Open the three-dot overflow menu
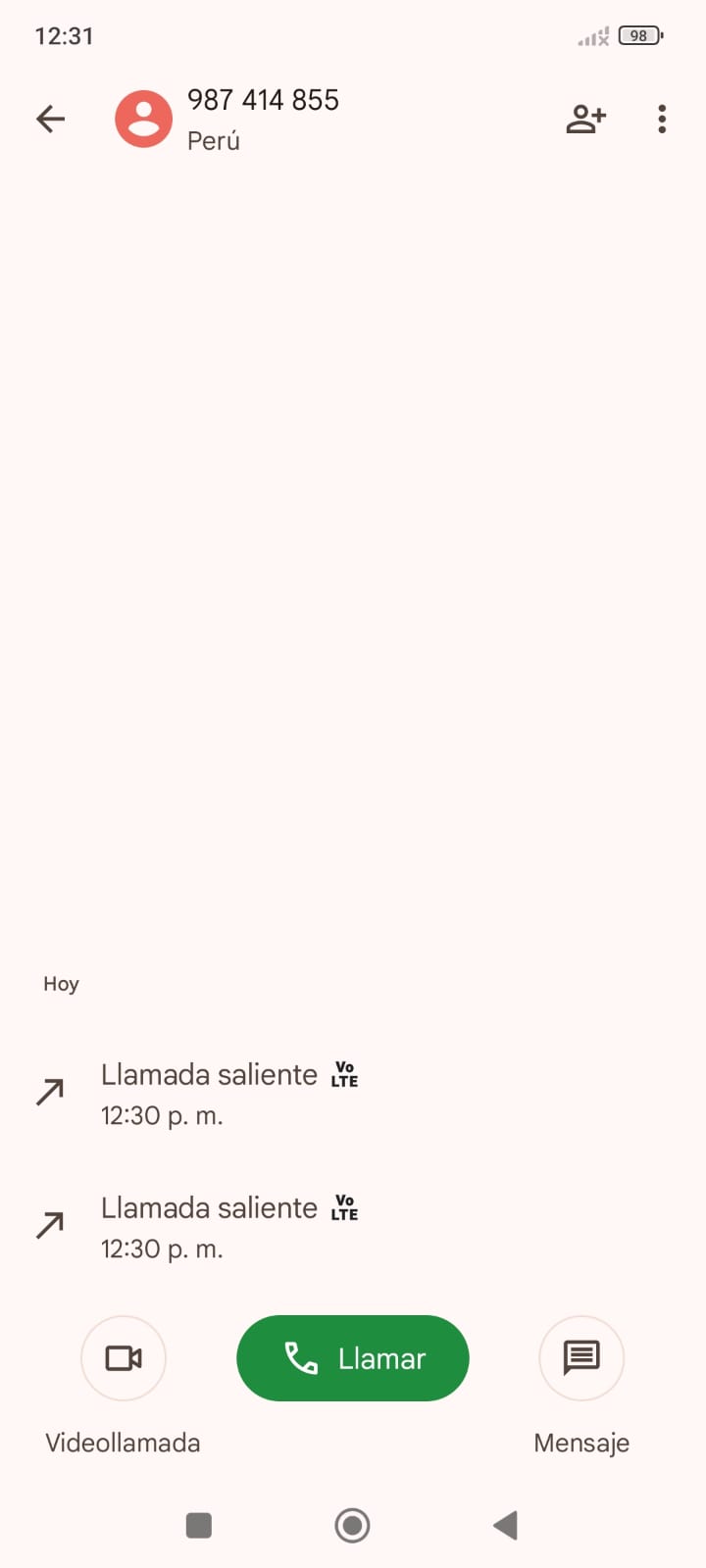The width and height of the screenshot is (706, 1568). (662, 120)
